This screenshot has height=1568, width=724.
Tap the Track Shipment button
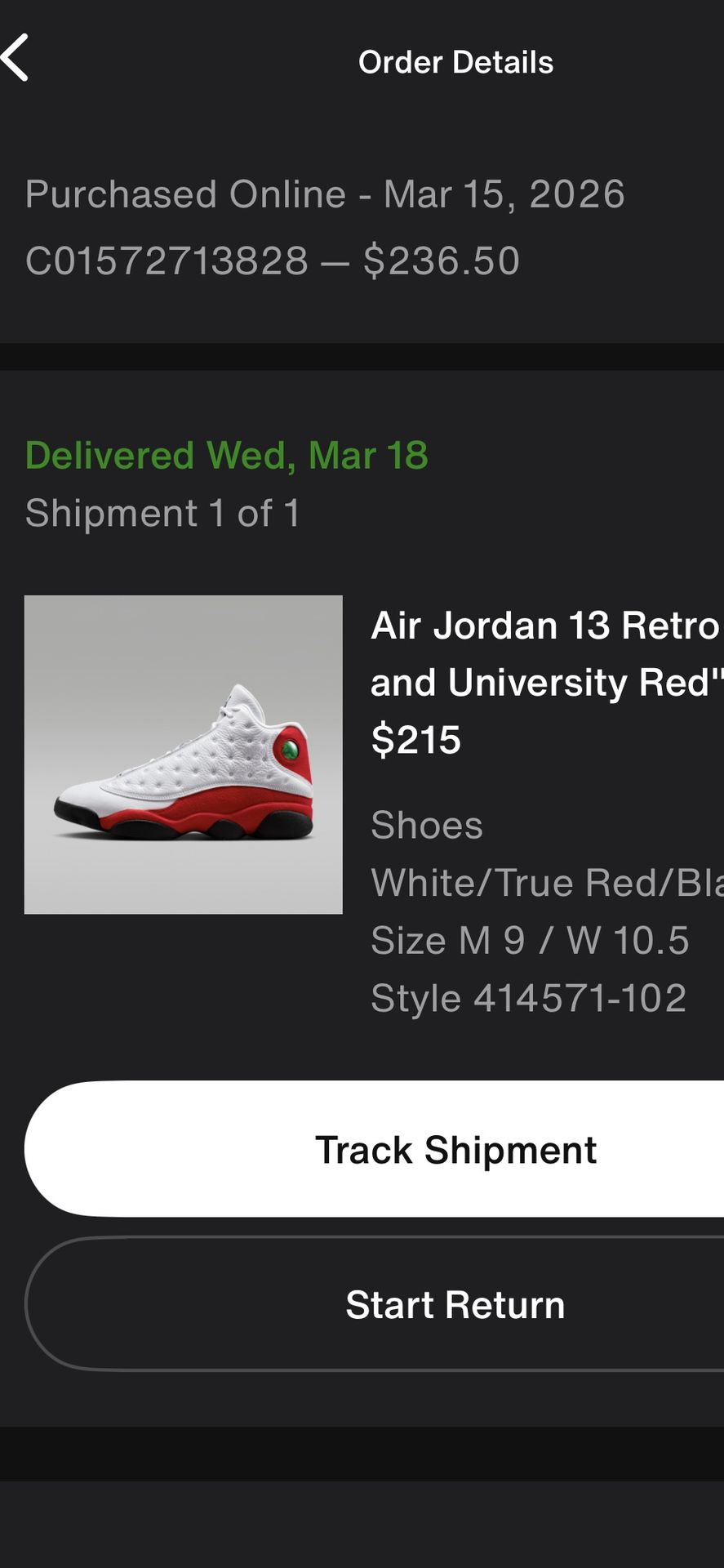pos(375,1149)
